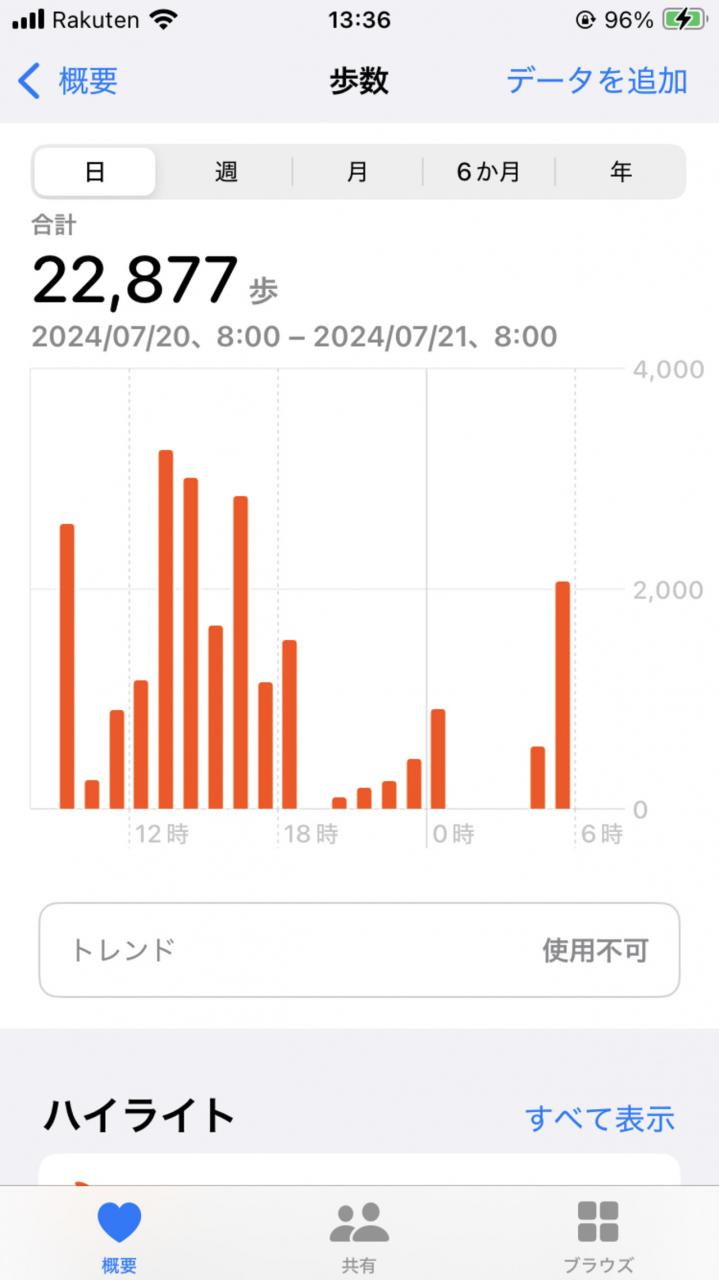The height and width of the screenshot is (1280, 719).
Task: Switch to the 週 view
Action: tap(226, 172)
